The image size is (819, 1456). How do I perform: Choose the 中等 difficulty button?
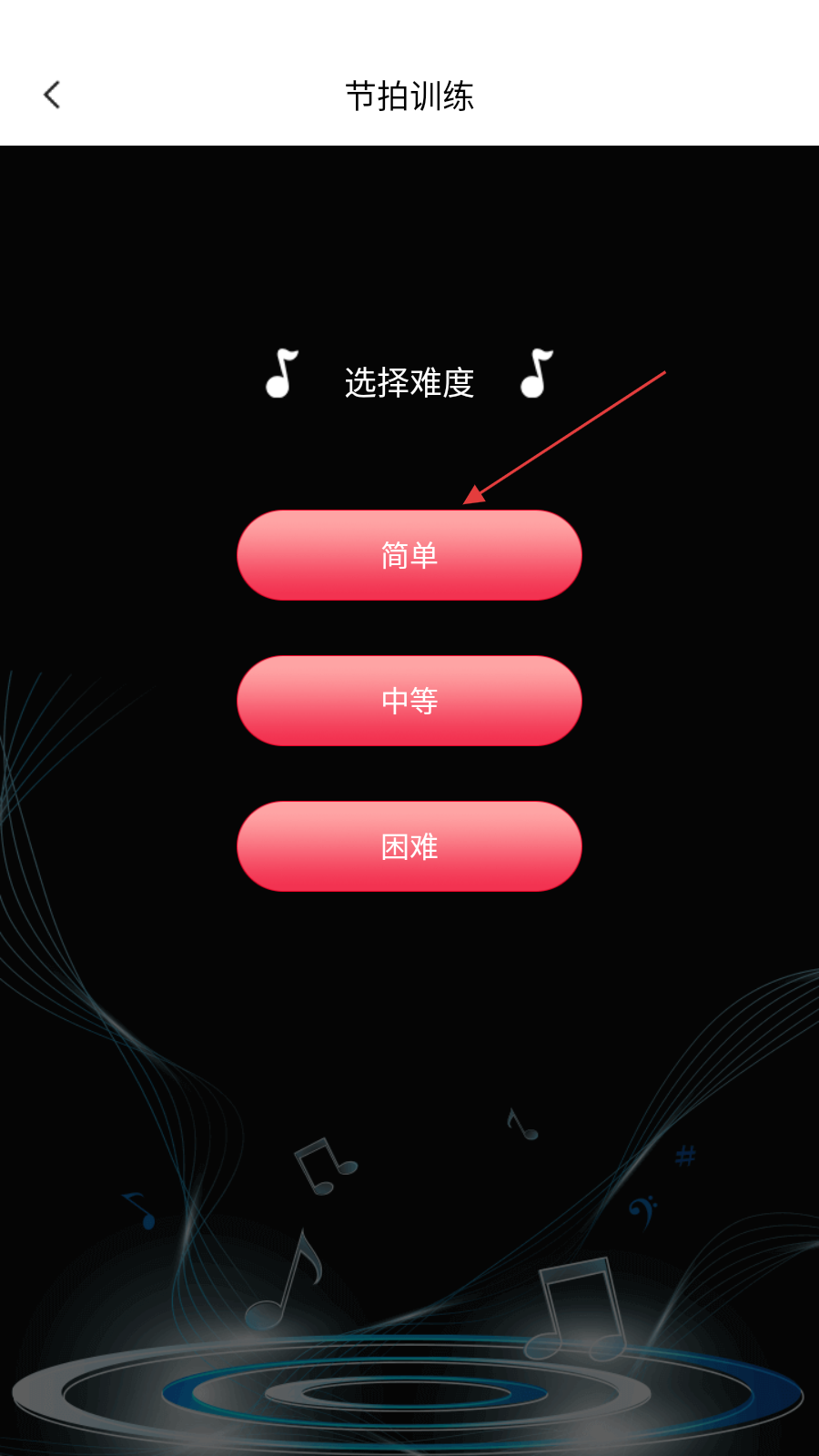[x=409, y=701]
